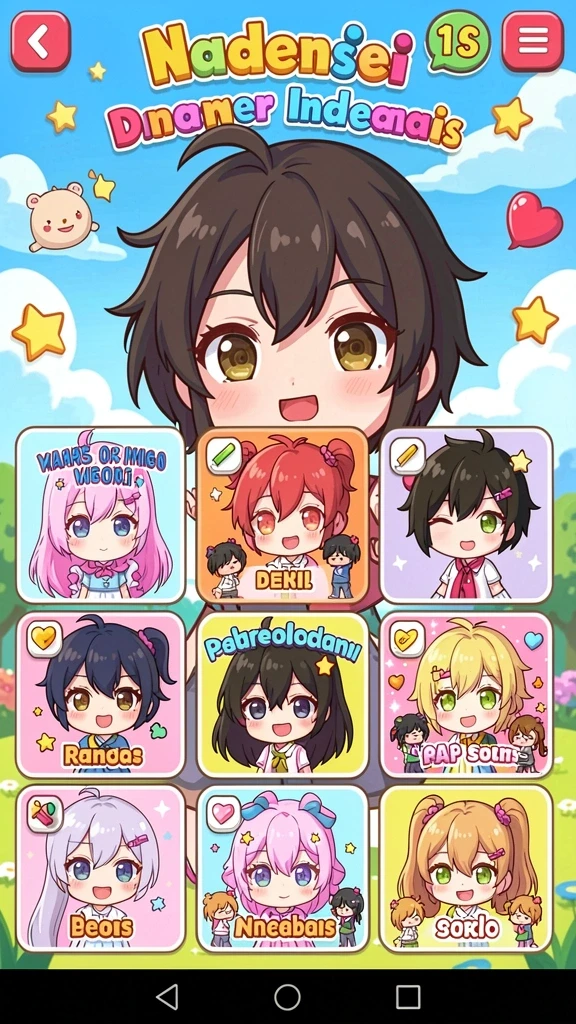
Task: Choose the black-haired winking character card
Action: click(x=466, y=515)
